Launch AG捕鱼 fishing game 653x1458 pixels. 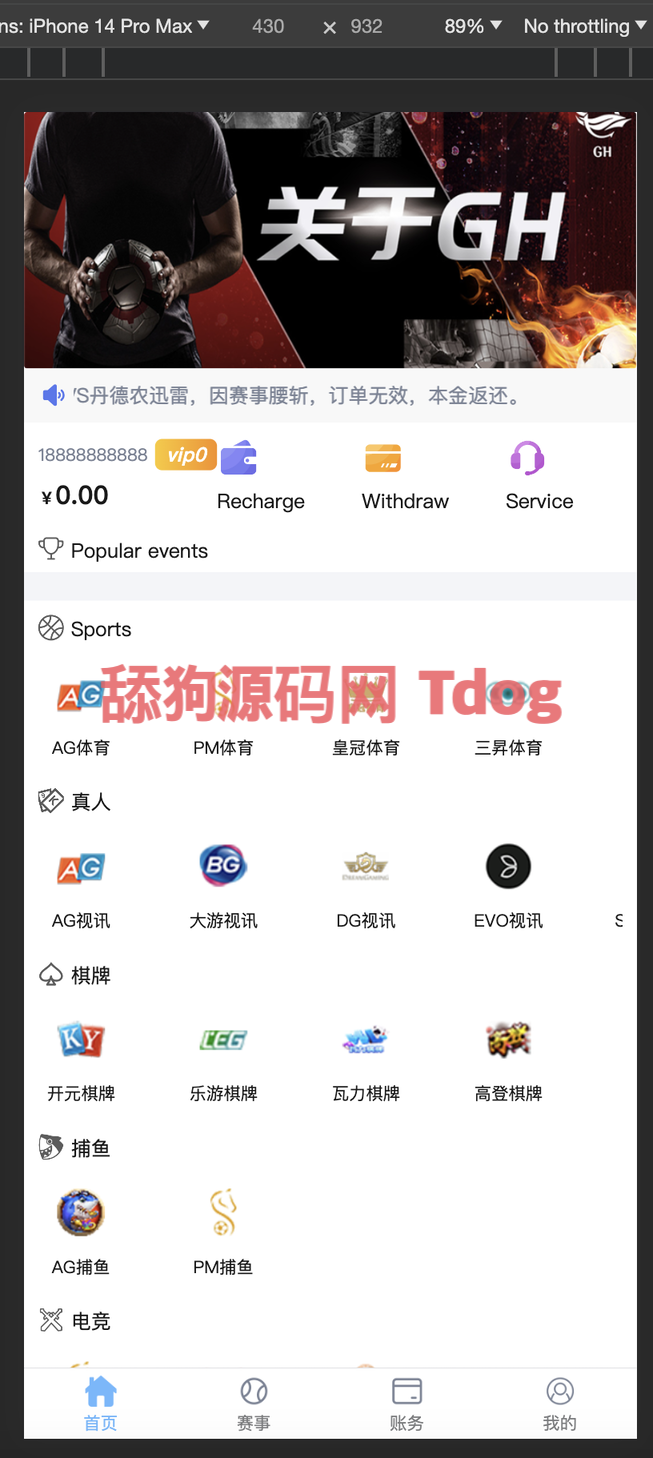81,1232
